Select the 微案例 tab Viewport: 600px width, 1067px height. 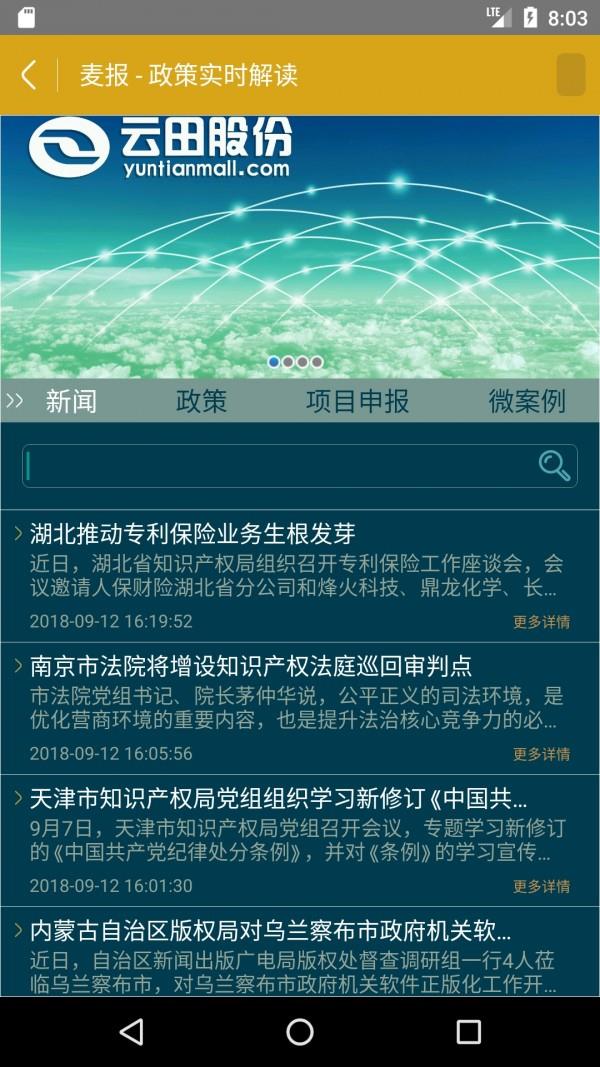527,401
